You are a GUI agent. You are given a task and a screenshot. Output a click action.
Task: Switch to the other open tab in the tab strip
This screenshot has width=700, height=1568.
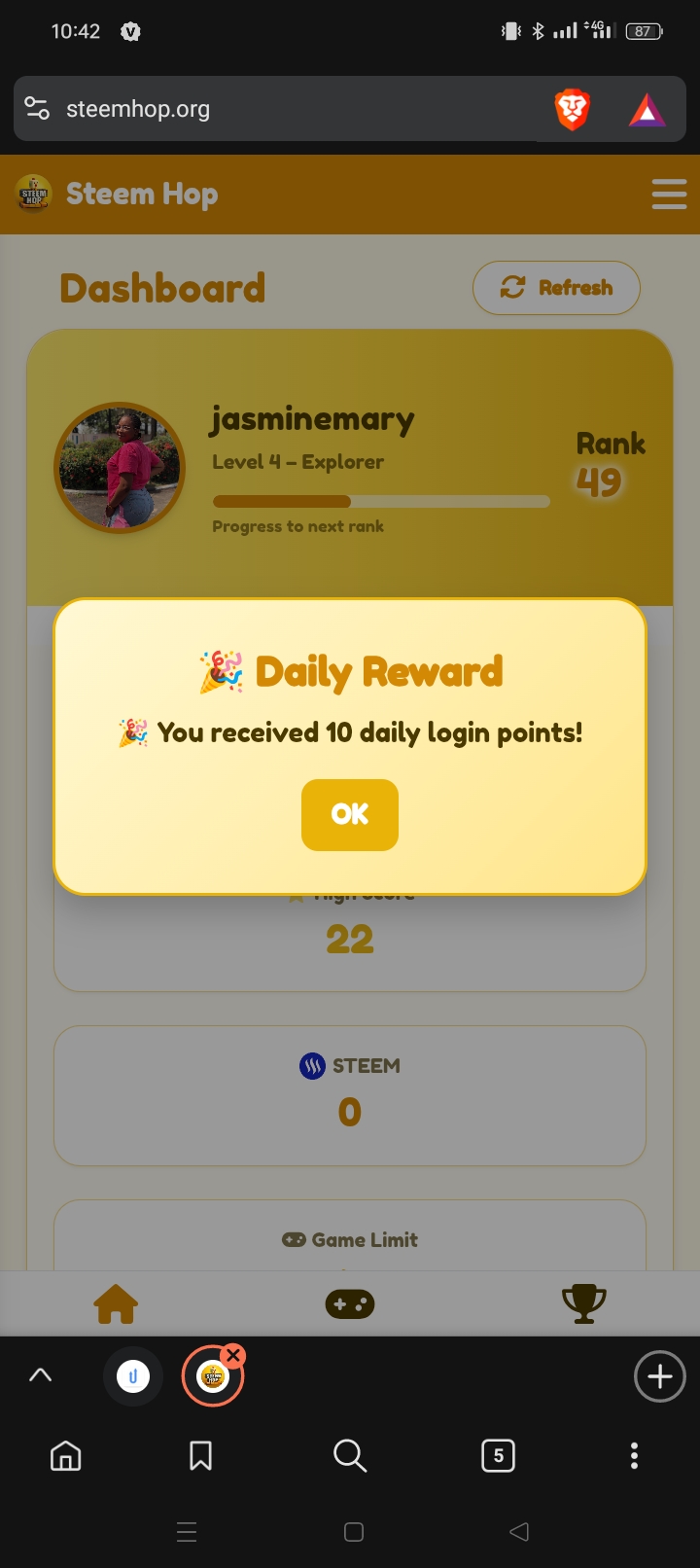pyautogui.click(x=133, y=1376)
